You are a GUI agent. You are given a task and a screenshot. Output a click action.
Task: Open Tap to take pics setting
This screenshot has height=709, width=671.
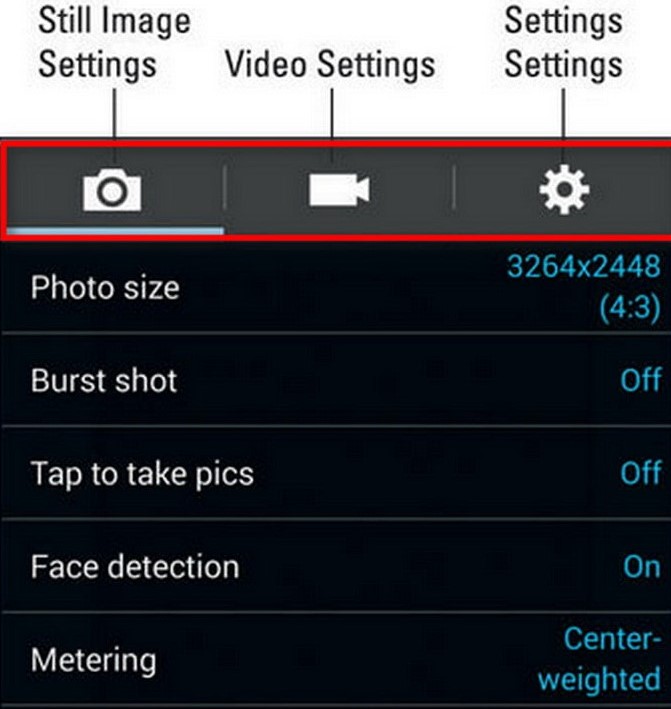point(335,473)
